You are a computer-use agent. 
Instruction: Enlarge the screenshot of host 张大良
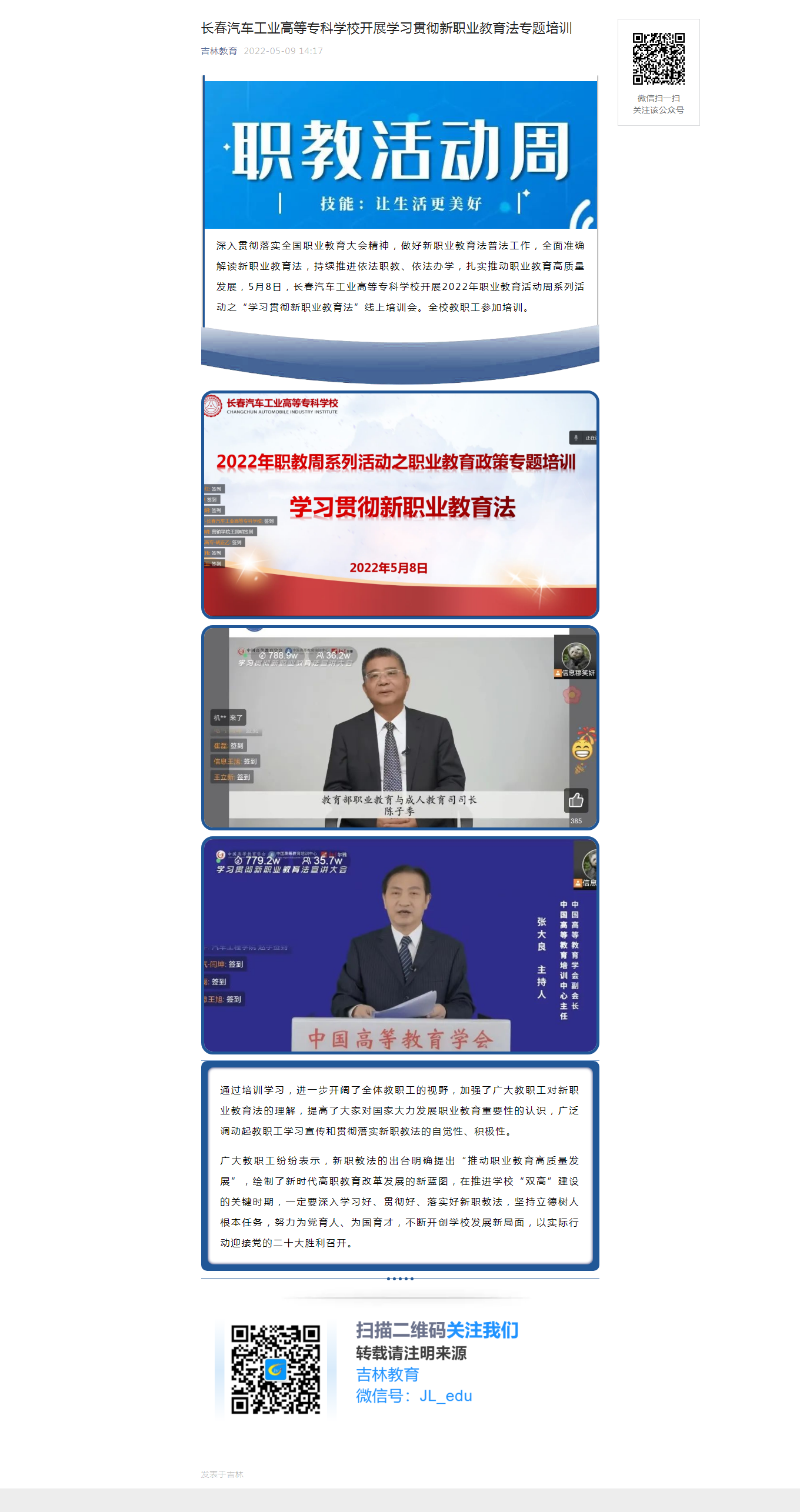pyautogui.click(x=400, y=945)
